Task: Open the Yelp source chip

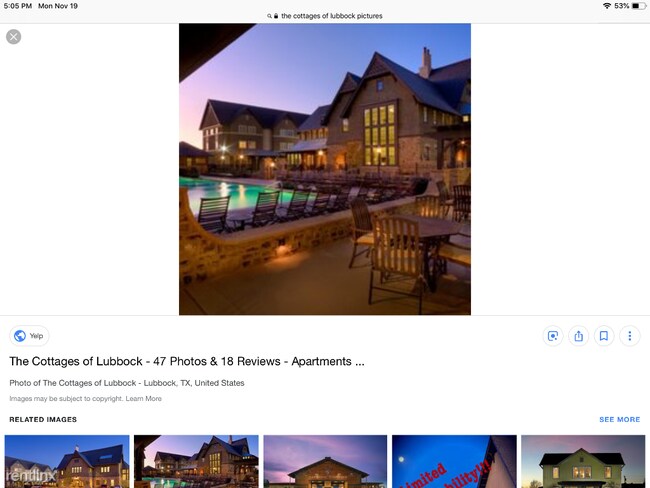Action: [29, 336]
